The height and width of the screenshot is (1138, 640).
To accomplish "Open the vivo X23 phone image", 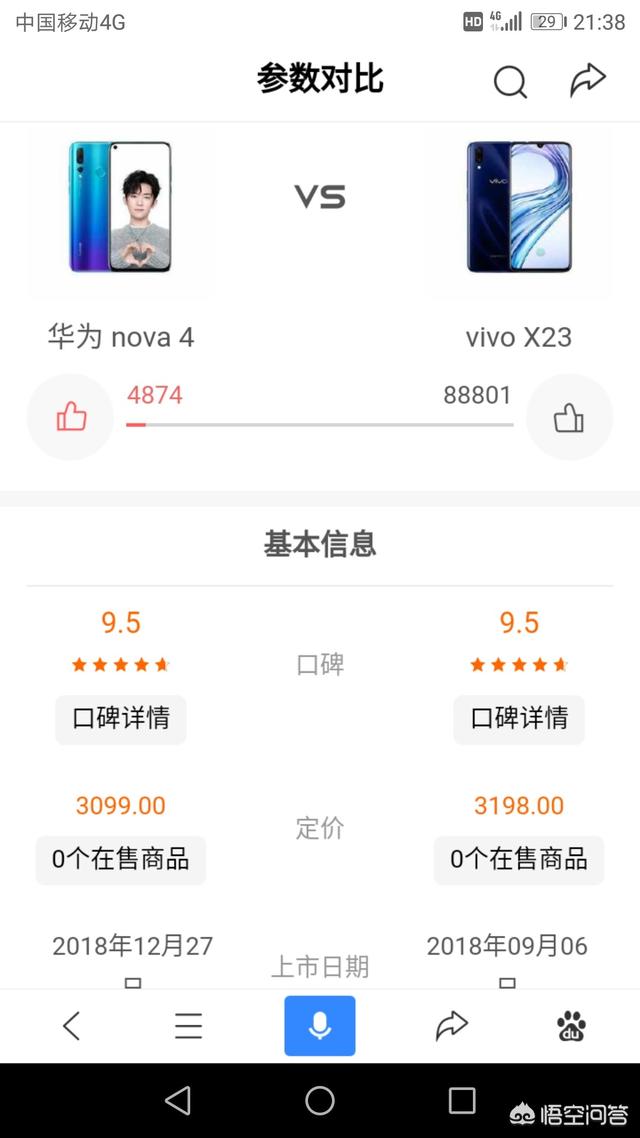I will click(519, 207).
